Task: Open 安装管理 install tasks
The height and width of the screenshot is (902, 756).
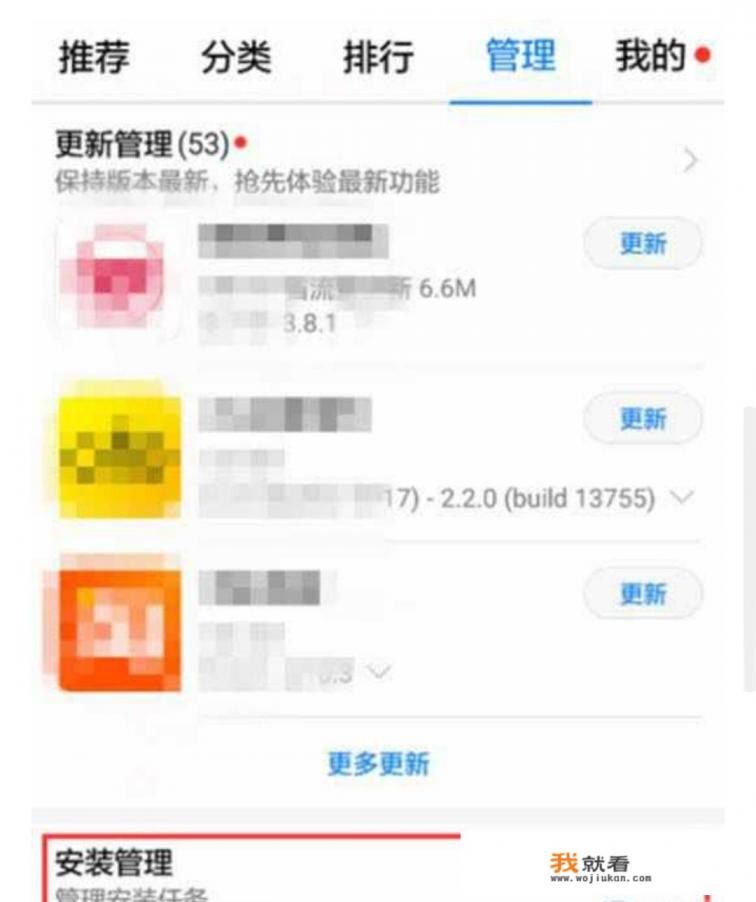Action: [x=250, y=868]
